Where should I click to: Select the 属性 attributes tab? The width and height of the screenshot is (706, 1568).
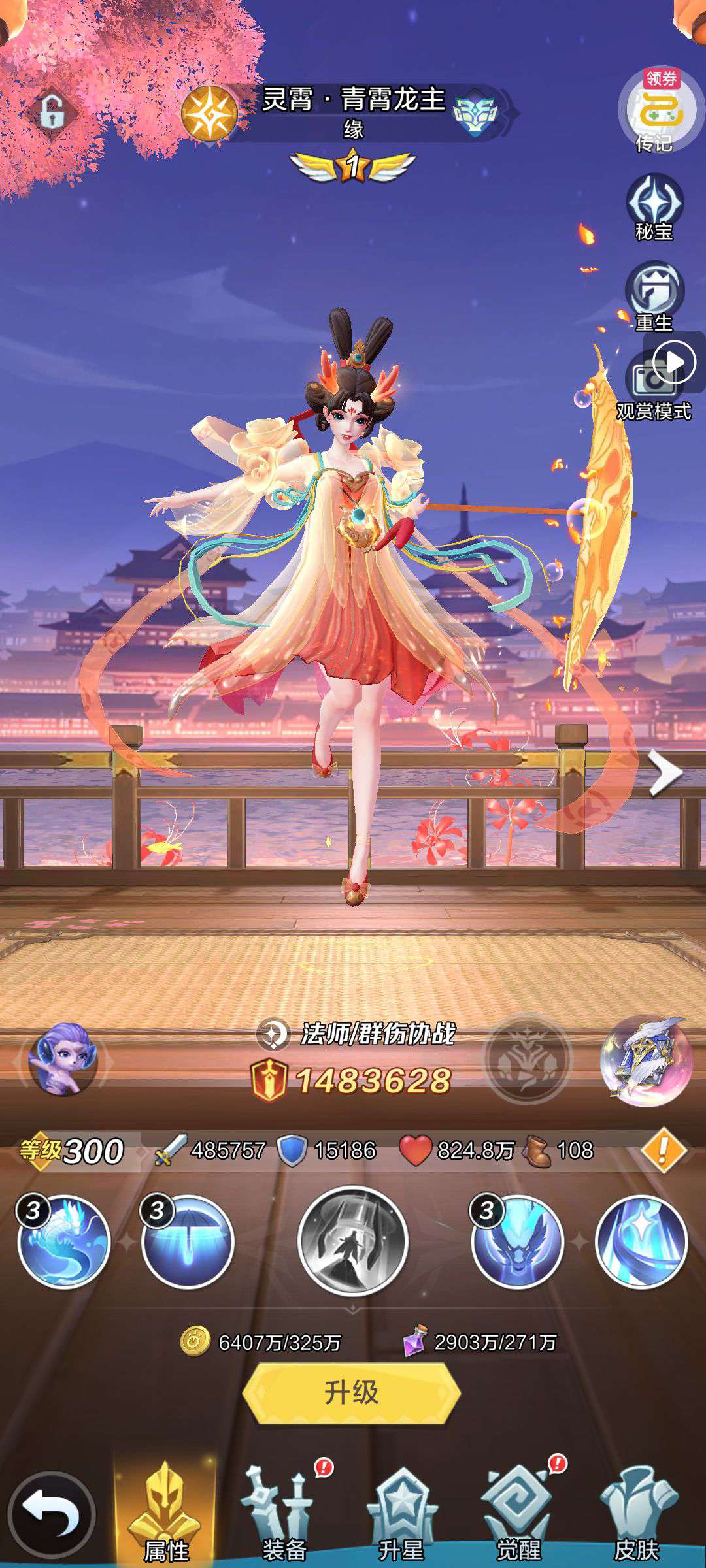[166, 1514]
